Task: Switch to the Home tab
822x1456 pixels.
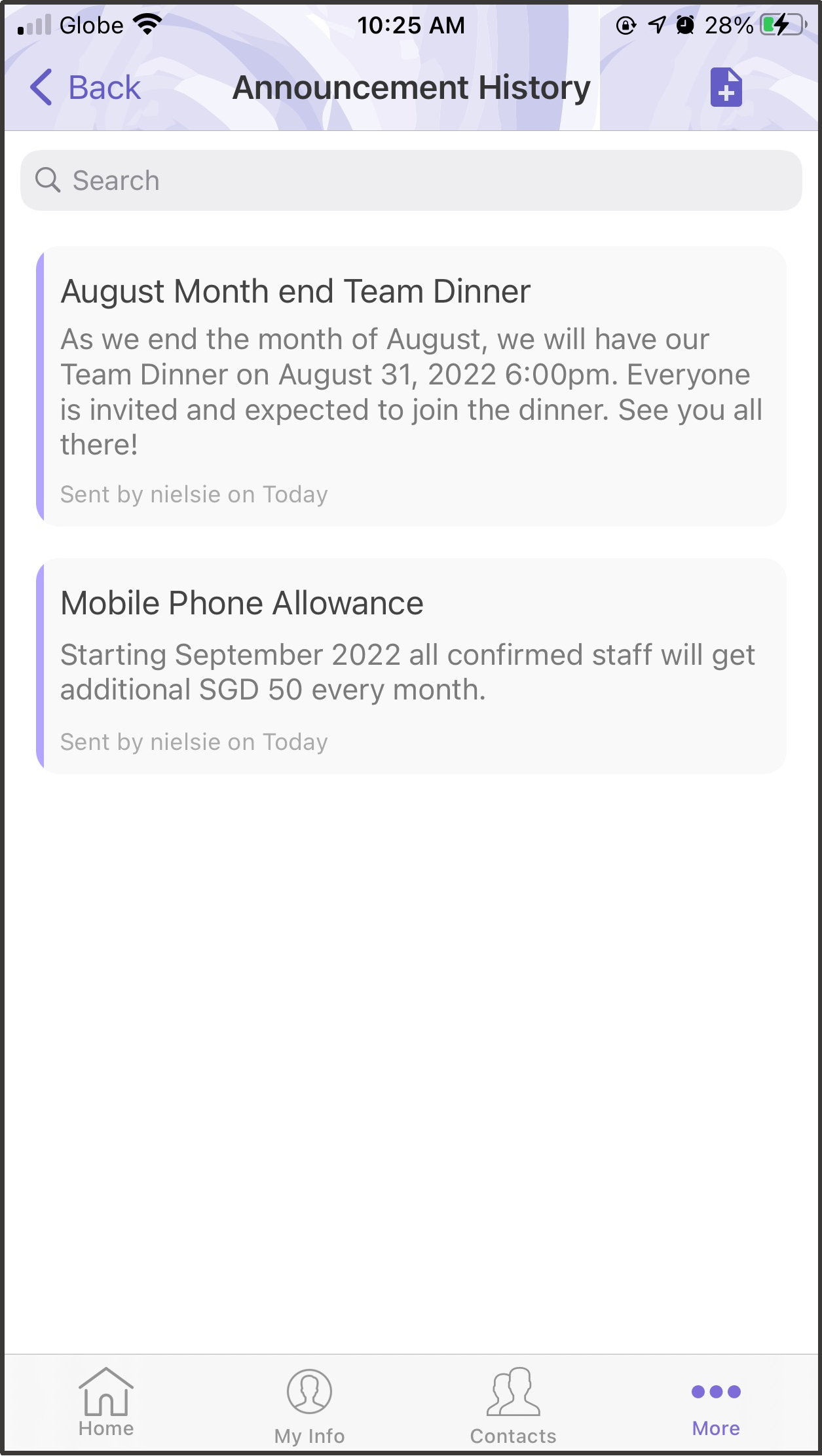Action: (x=106, y=1402)
